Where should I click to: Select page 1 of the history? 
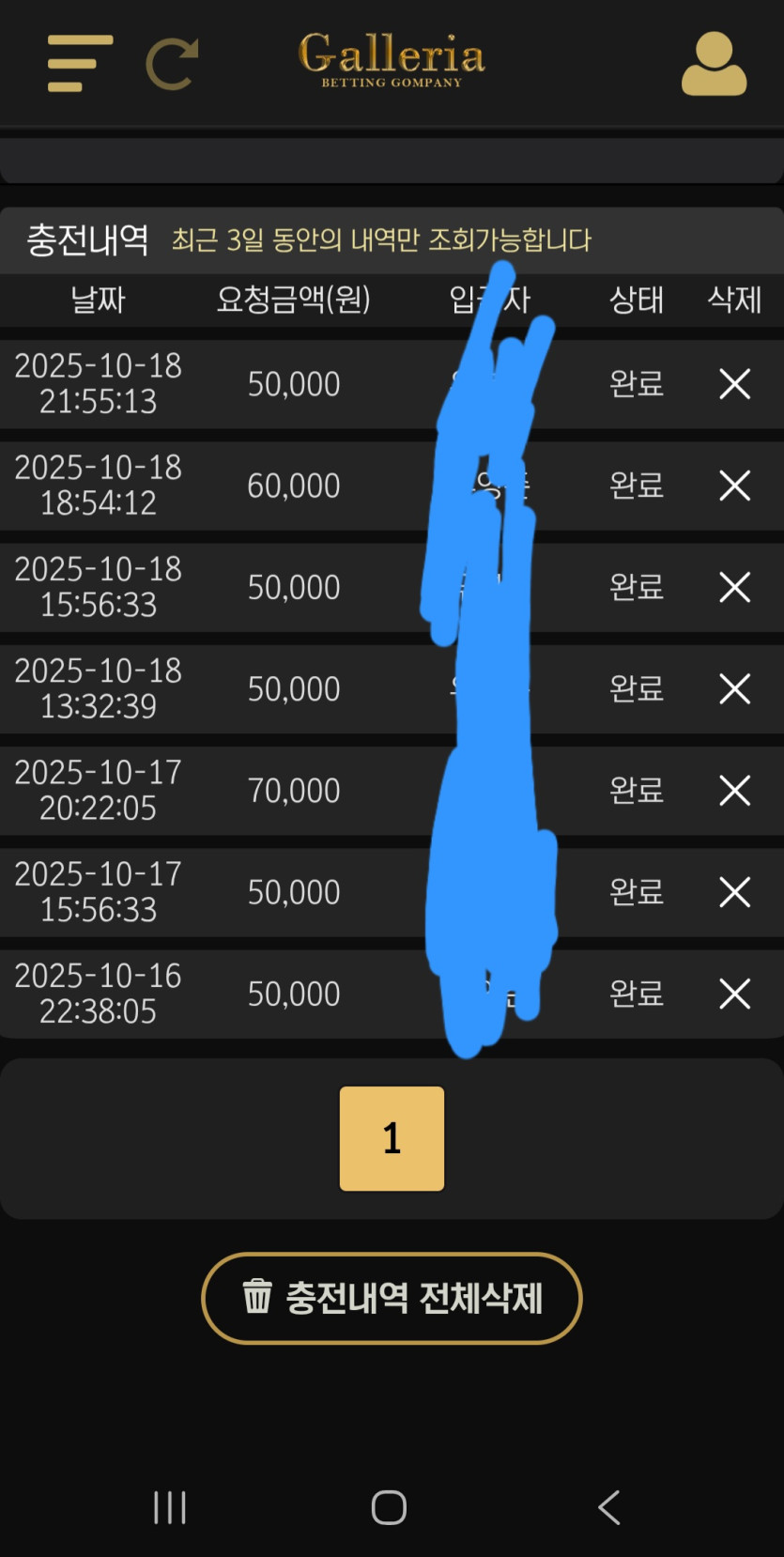[x=392, y=1138]
